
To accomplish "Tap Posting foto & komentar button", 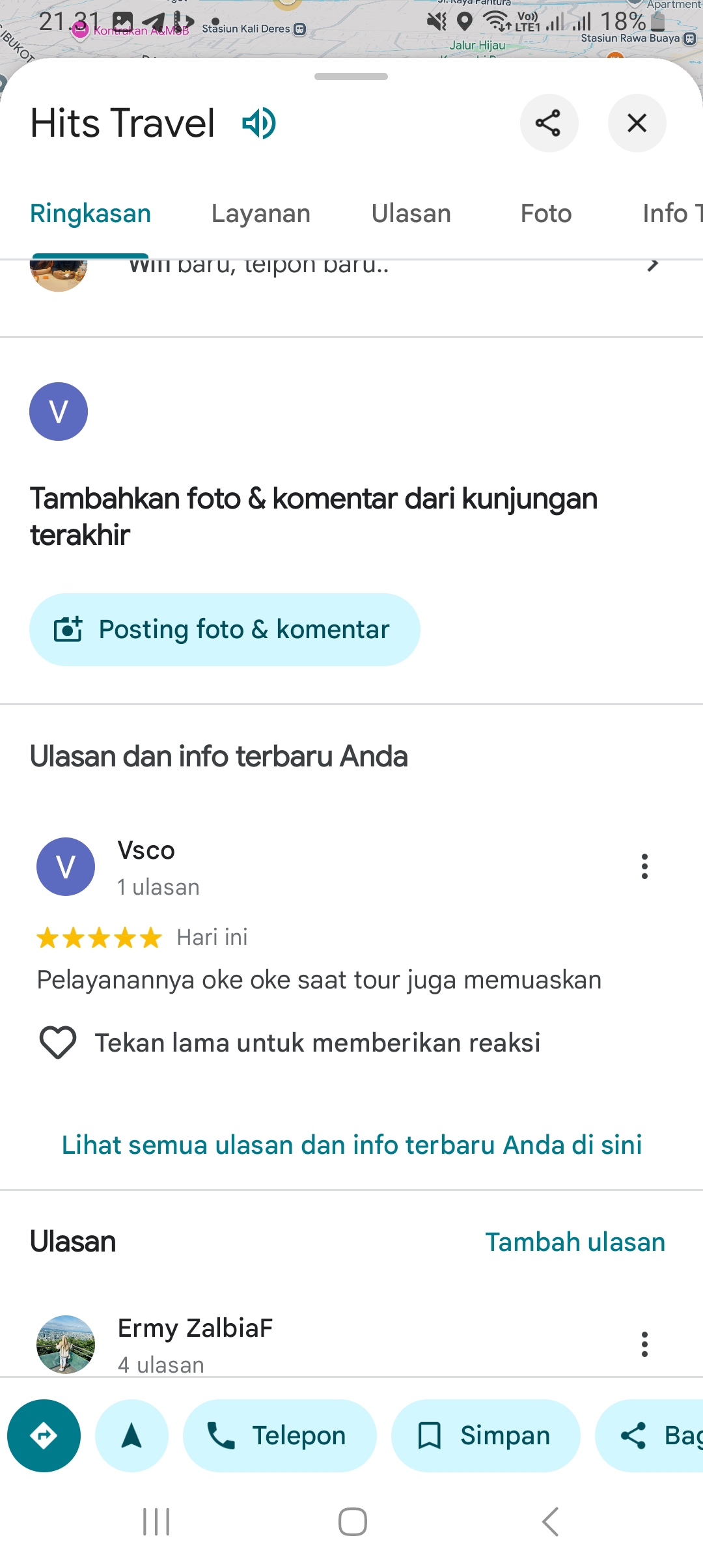I will click(x=225, y=630).
